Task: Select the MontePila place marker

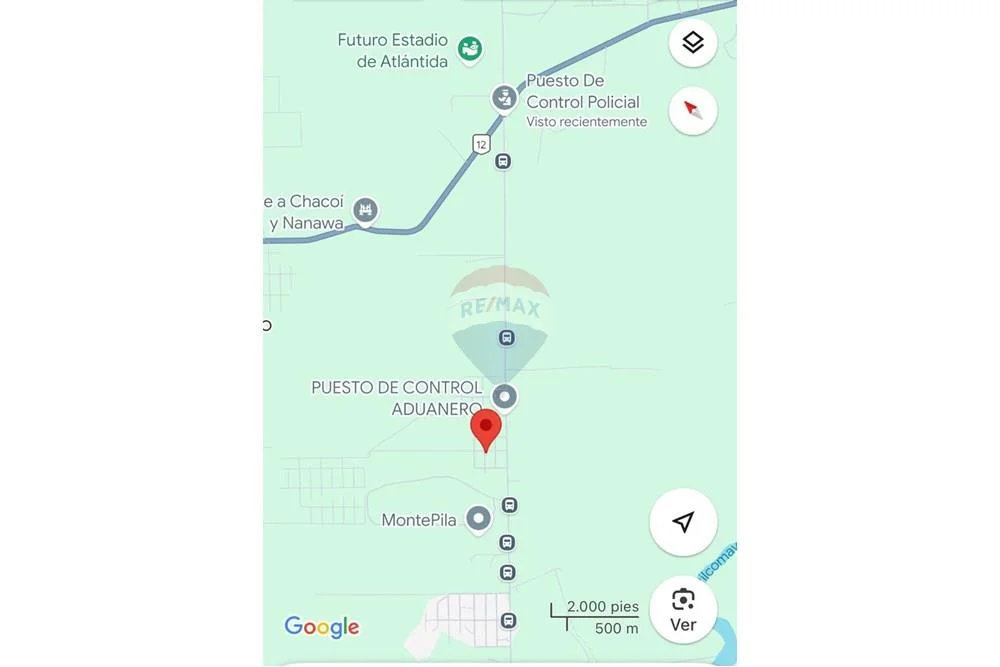Action: click(480, 518)
